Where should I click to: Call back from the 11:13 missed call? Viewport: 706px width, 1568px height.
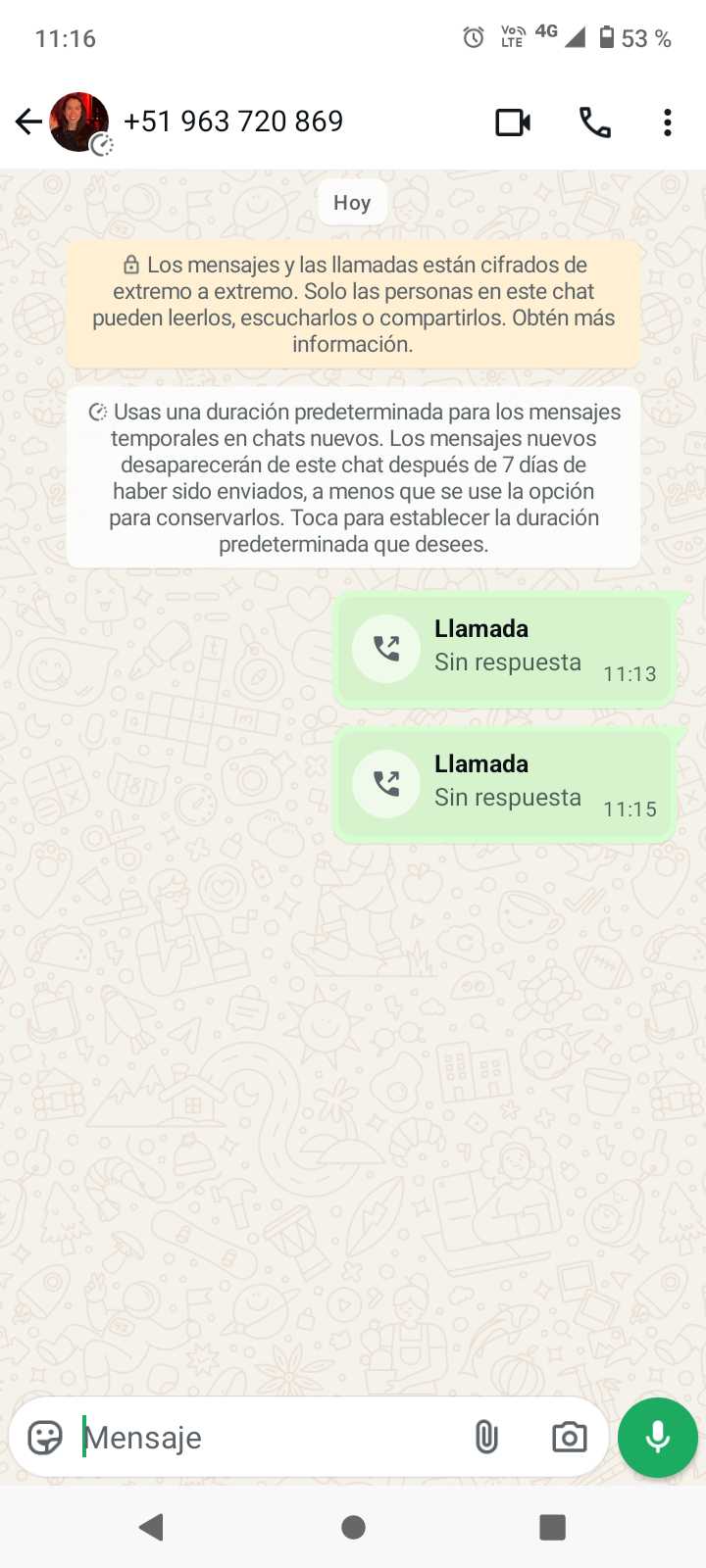[x=386, y=648]
